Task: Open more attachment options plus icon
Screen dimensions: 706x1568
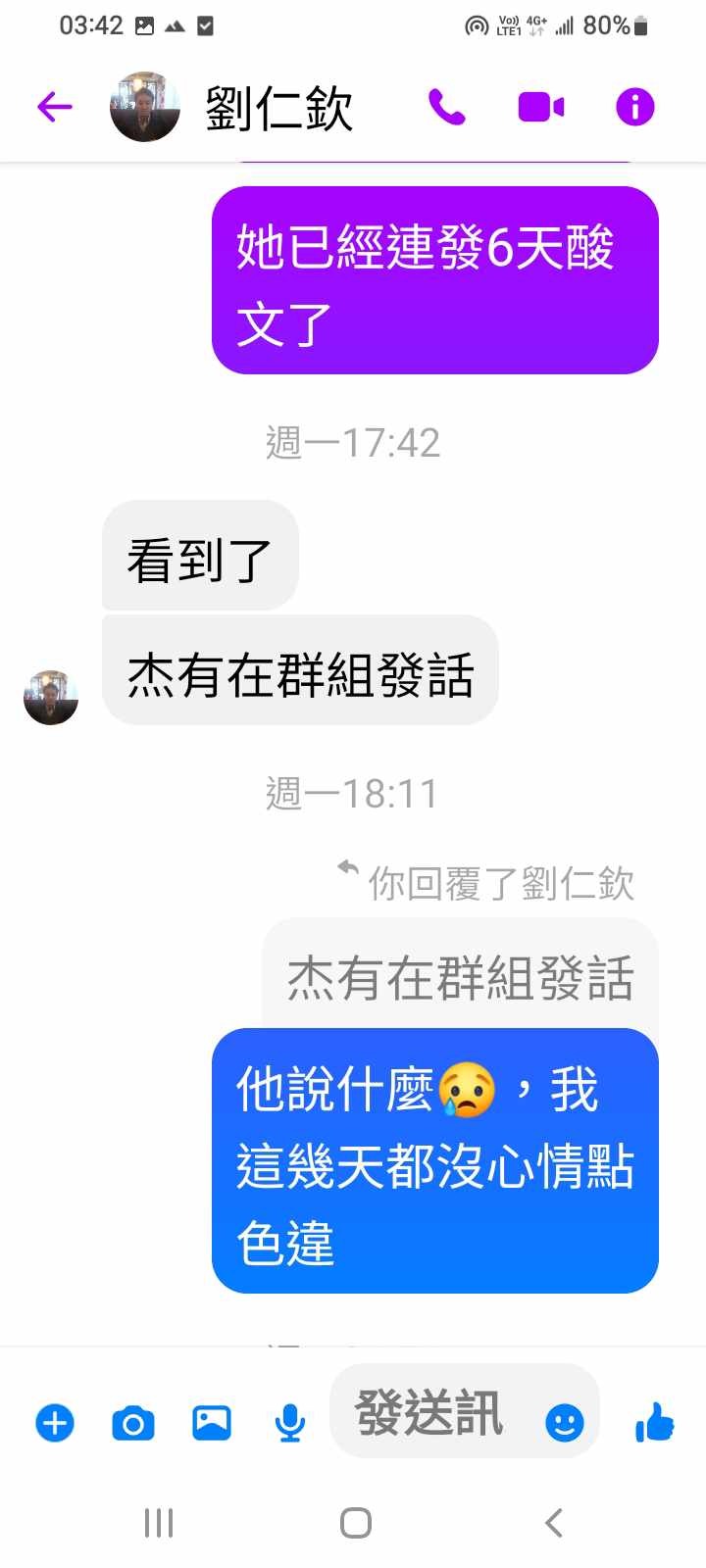Action: point(55,1422)
